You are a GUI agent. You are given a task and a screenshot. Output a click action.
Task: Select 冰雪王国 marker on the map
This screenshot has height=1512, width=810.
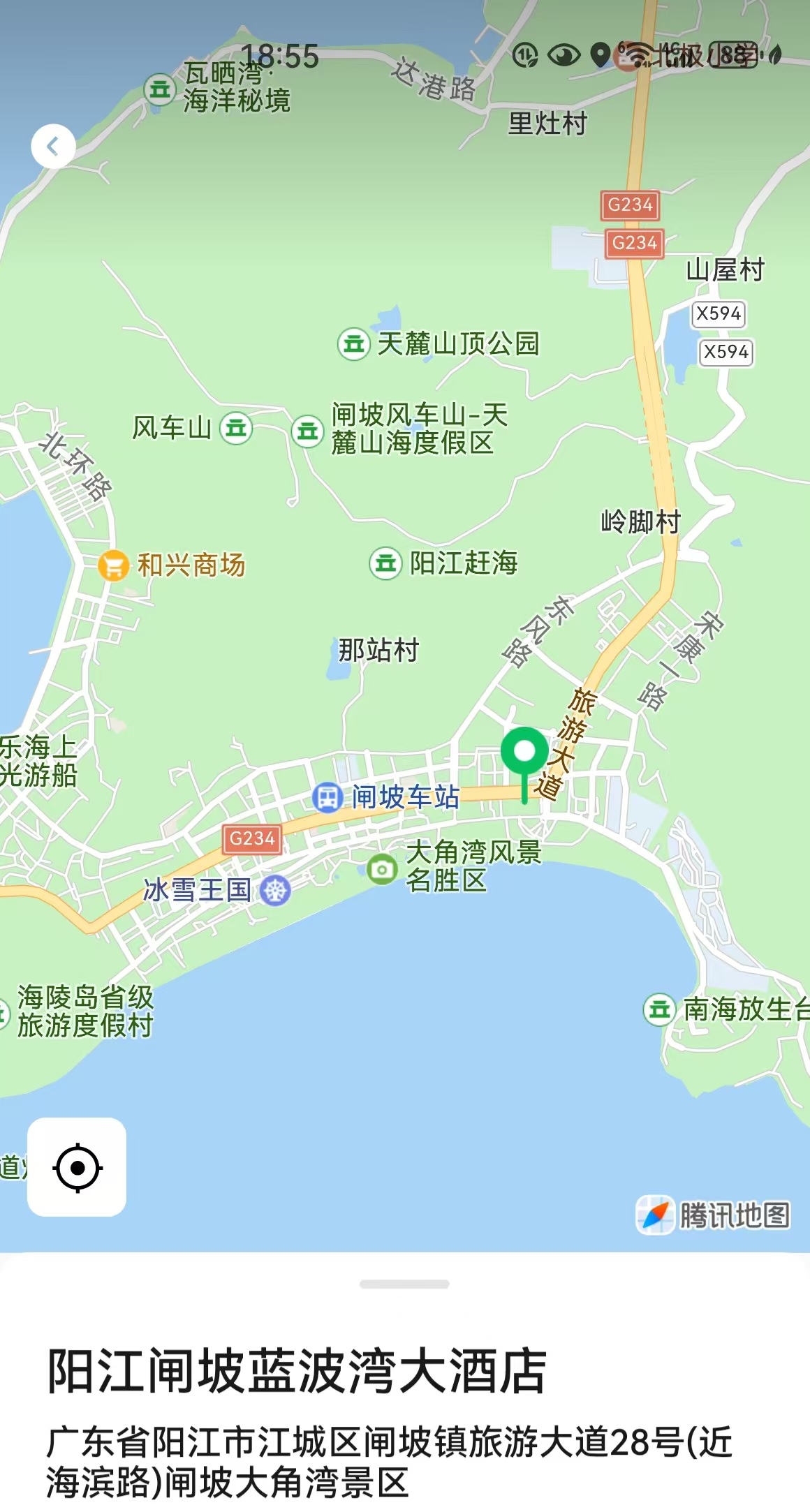(275, 891)
